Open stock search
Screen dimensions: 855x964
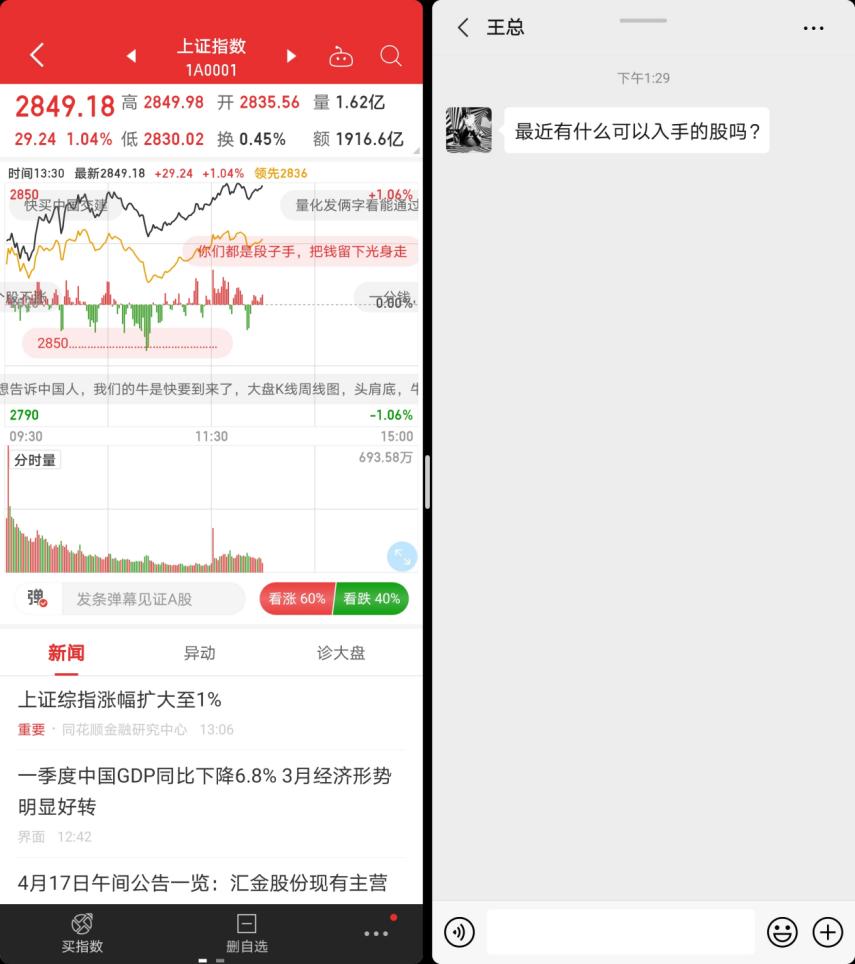pos(390,56)
